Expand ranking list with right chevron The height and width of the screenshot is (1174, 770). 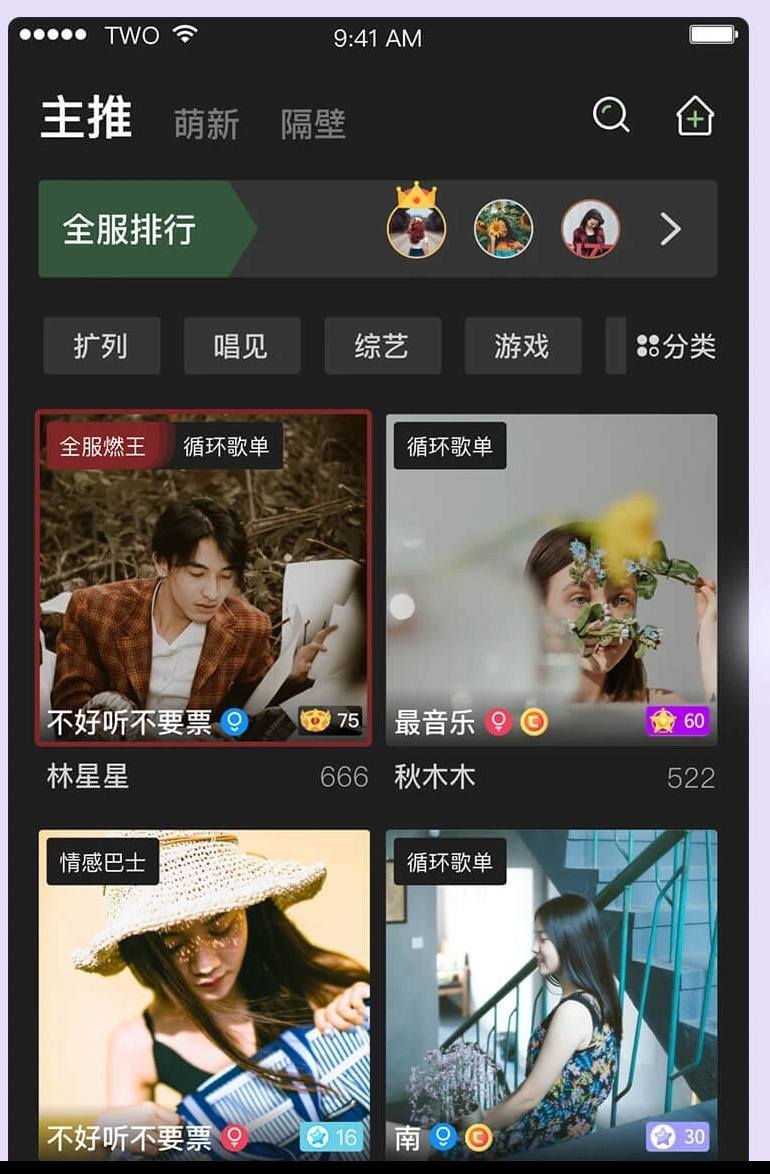pyautogui.click(x=670, y=230)
